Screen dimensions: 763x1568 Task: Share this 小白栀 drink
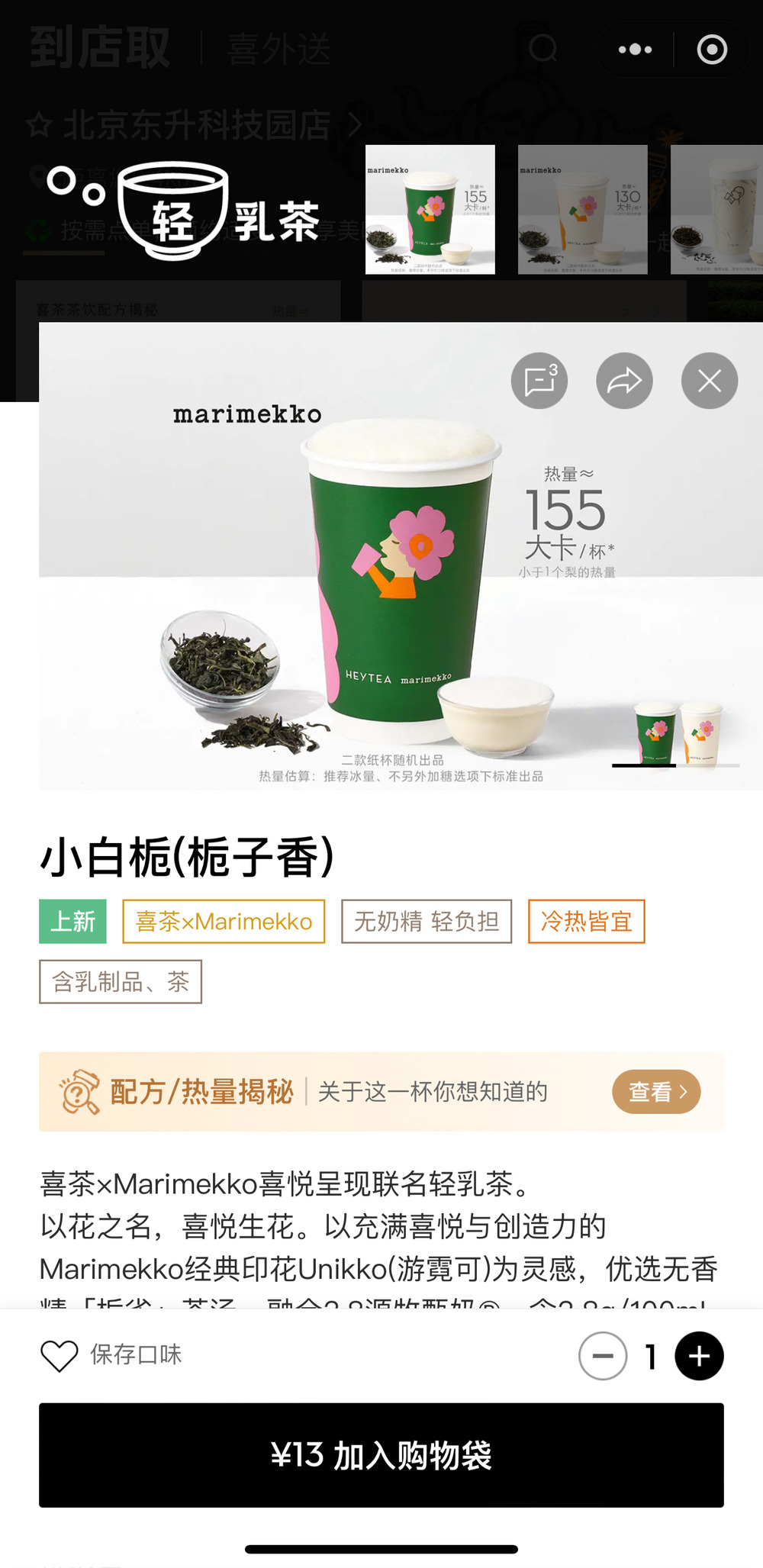tap(624, 381)
